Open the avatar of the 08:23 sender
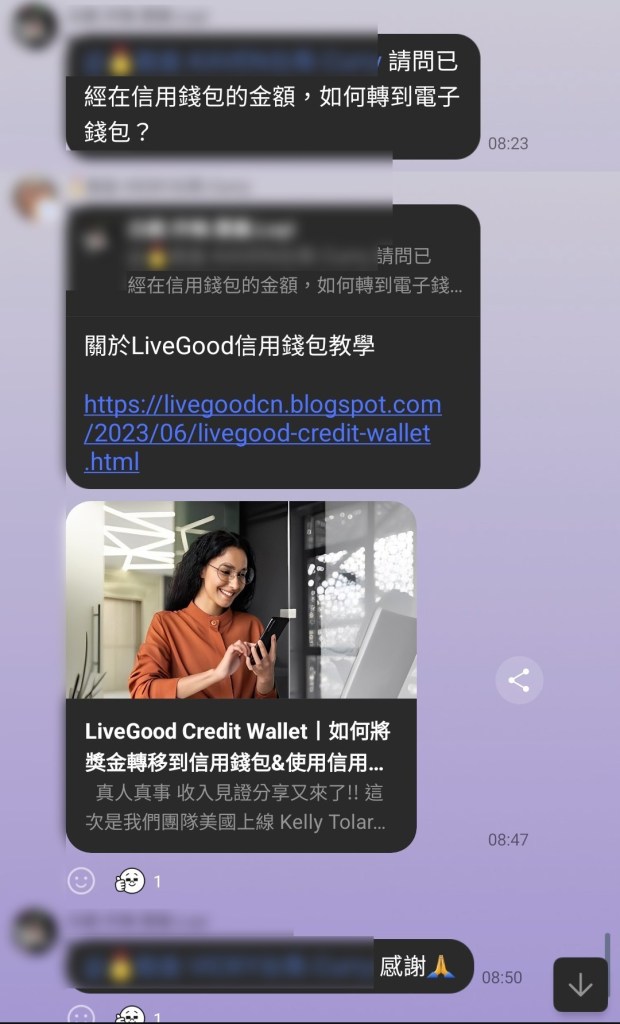 [34, 26]
